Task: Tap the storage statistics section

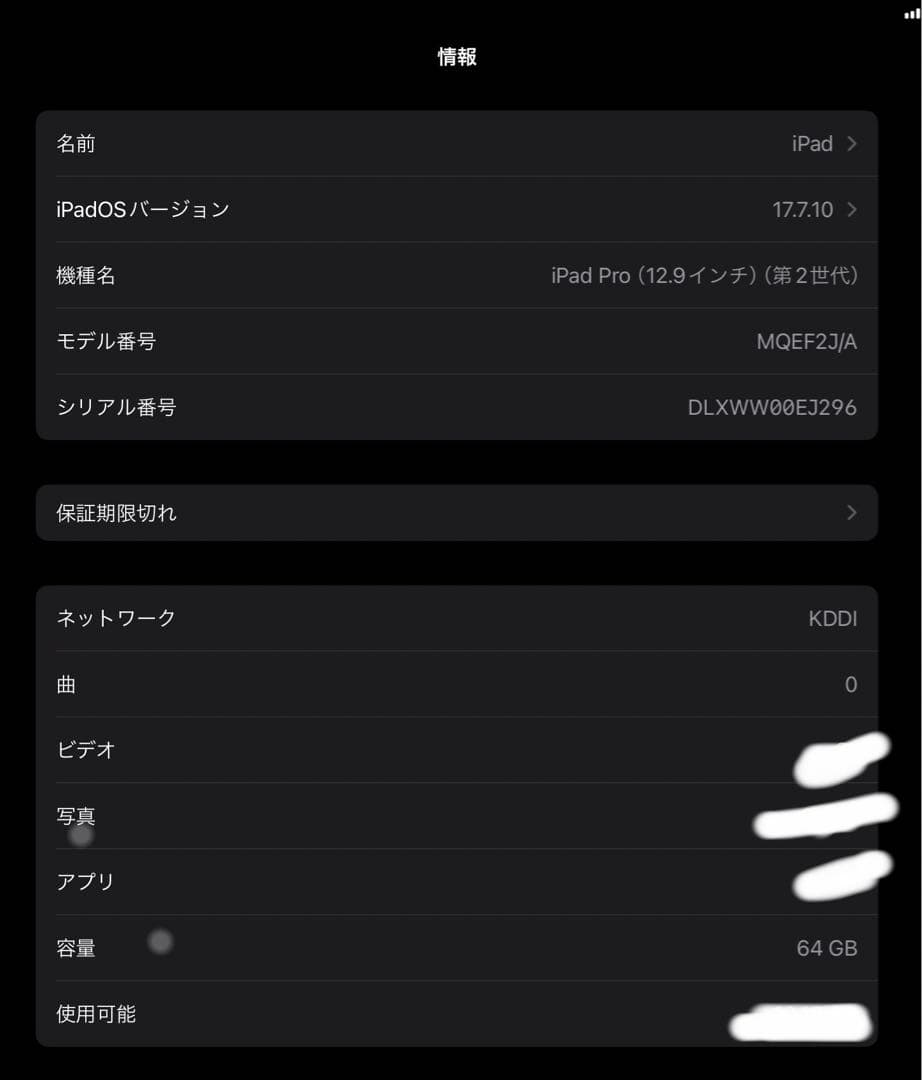Action: click(460, 816)
